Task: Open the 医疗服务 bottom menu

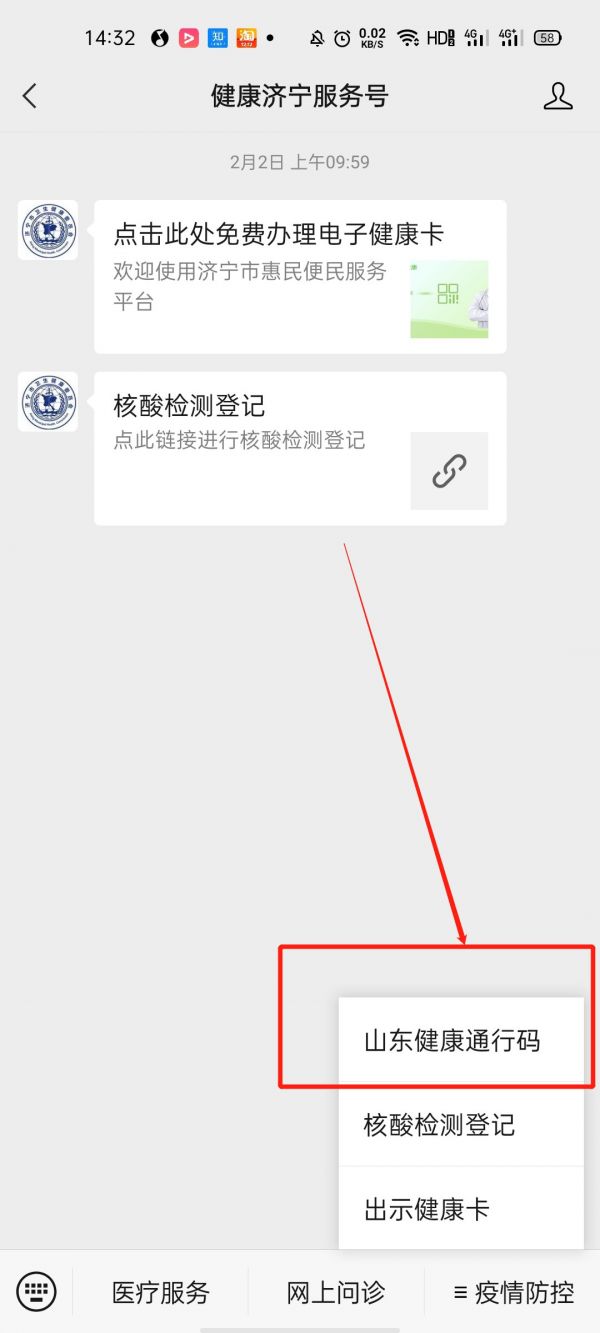Action: pyautogui.click(x=160, y=1292)
